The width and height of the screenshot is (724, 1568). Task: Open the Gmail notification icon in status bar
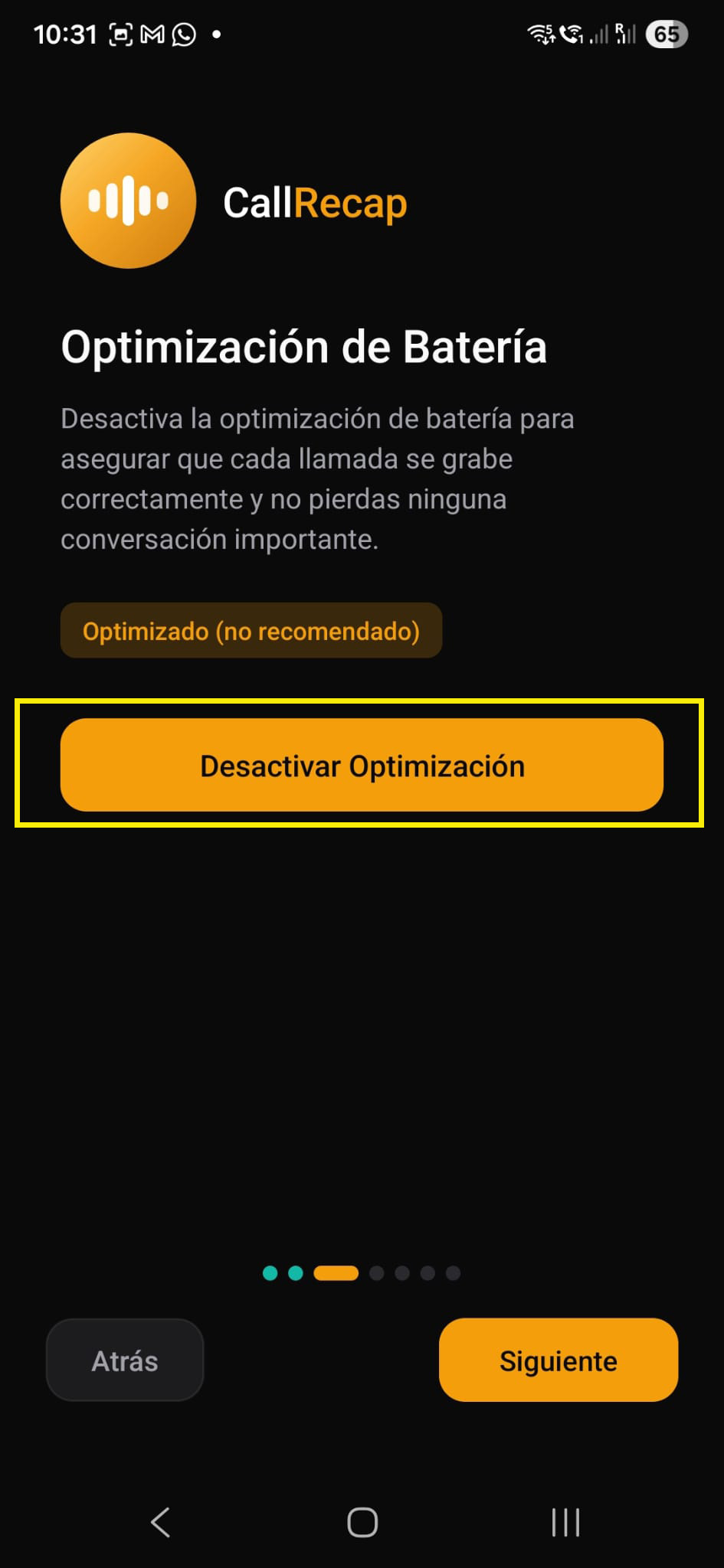coord(151,33)
